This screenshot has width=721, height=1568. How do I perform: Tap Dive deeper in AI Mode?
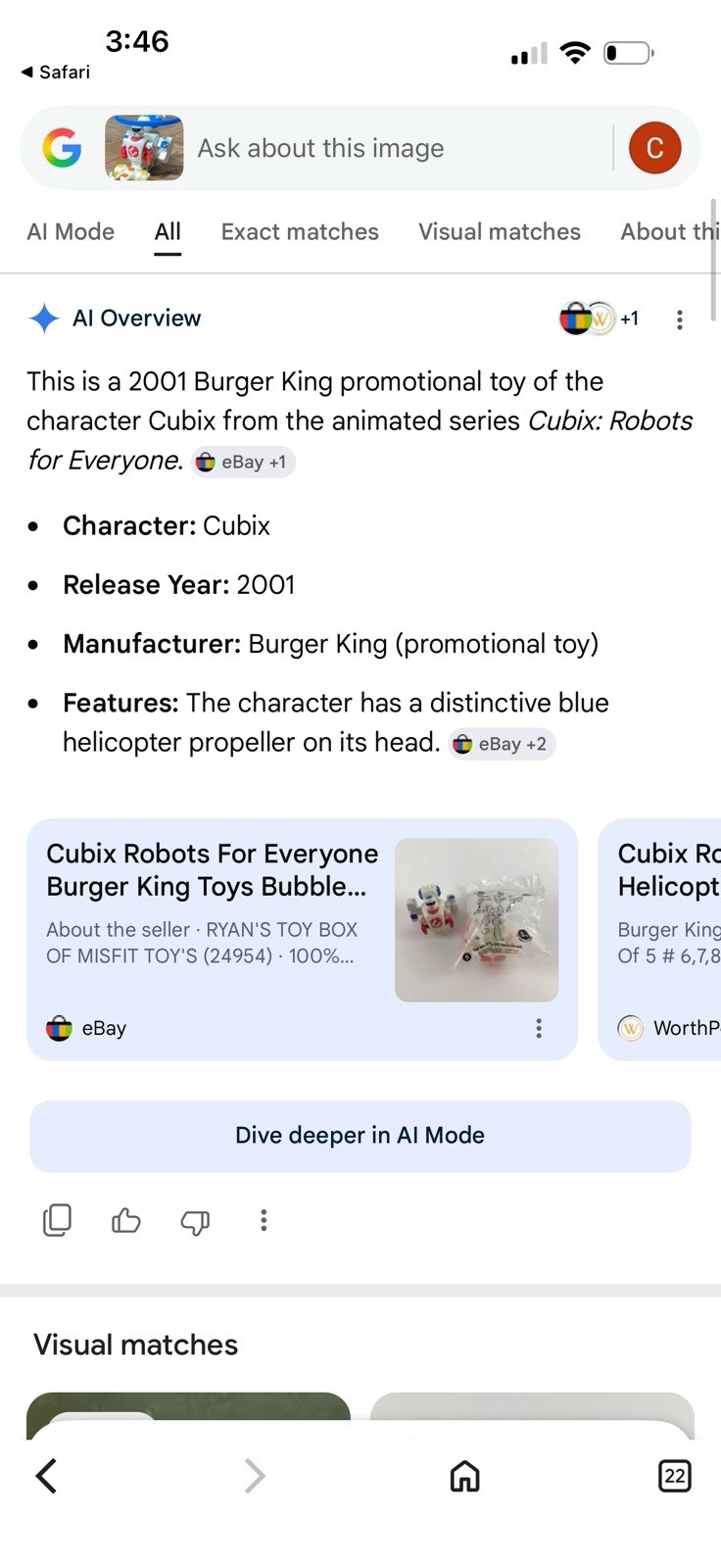360,1136
